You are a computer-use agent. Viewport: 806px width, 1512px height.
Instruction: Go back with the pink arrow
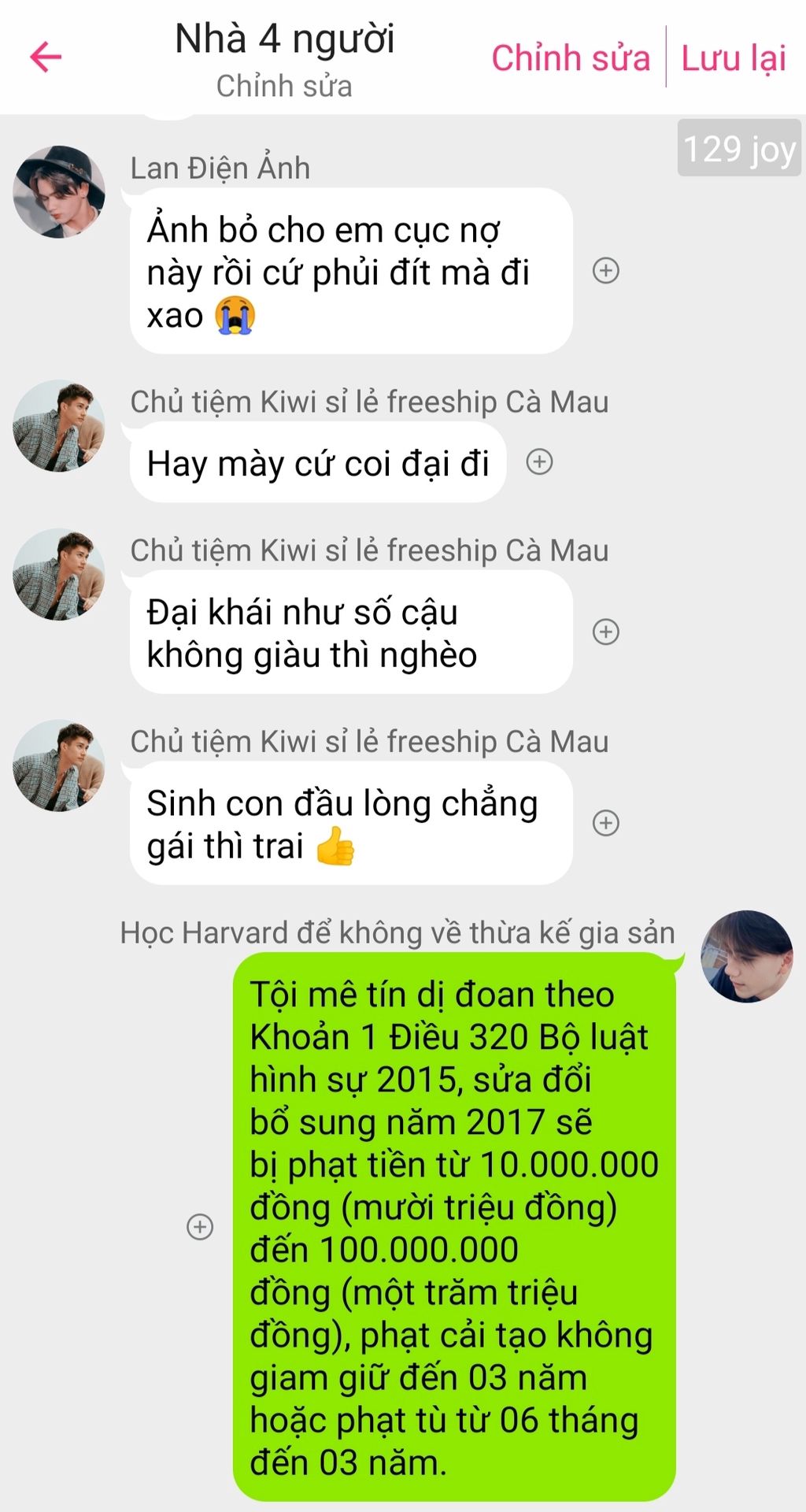(46, 57)
